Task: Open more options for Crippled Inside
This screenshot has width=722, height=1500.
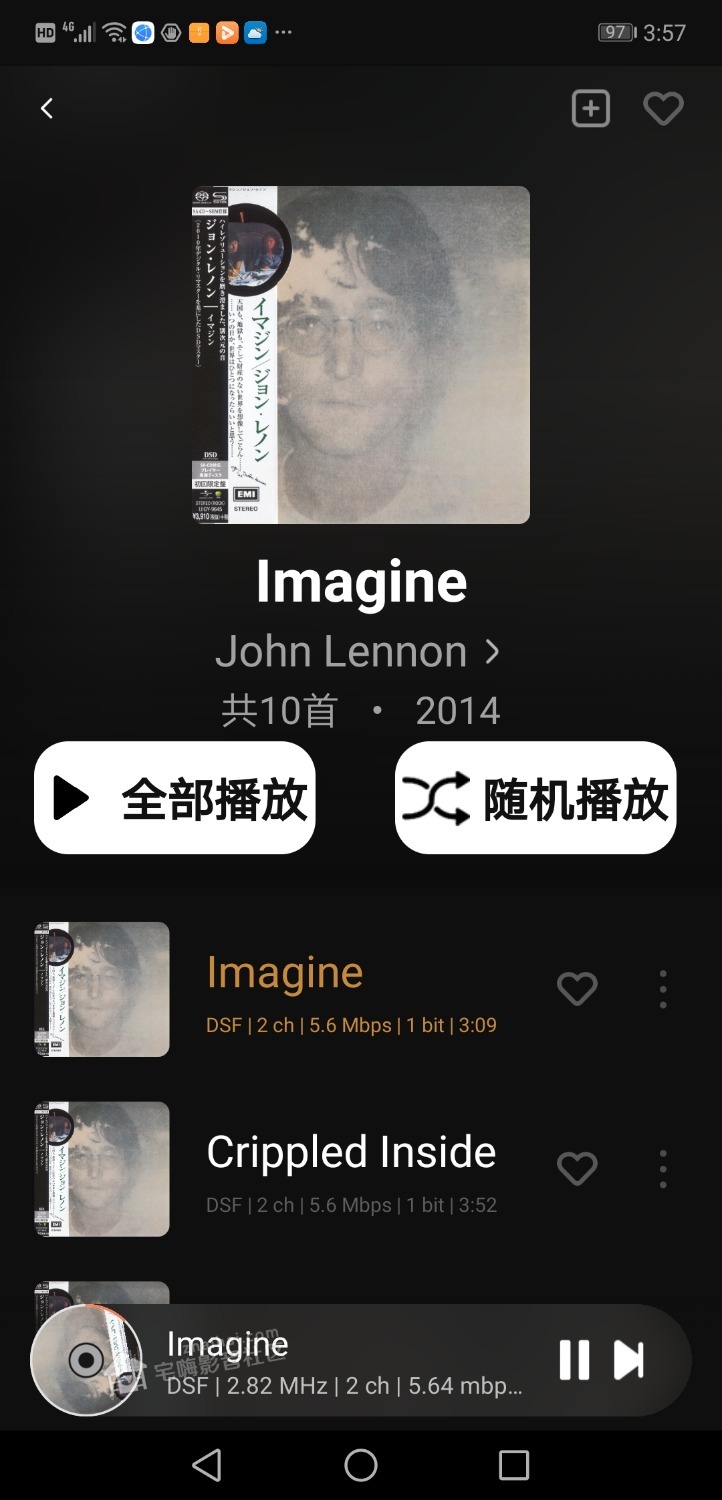Action: pyautogui.click(x=663, y=1168)
